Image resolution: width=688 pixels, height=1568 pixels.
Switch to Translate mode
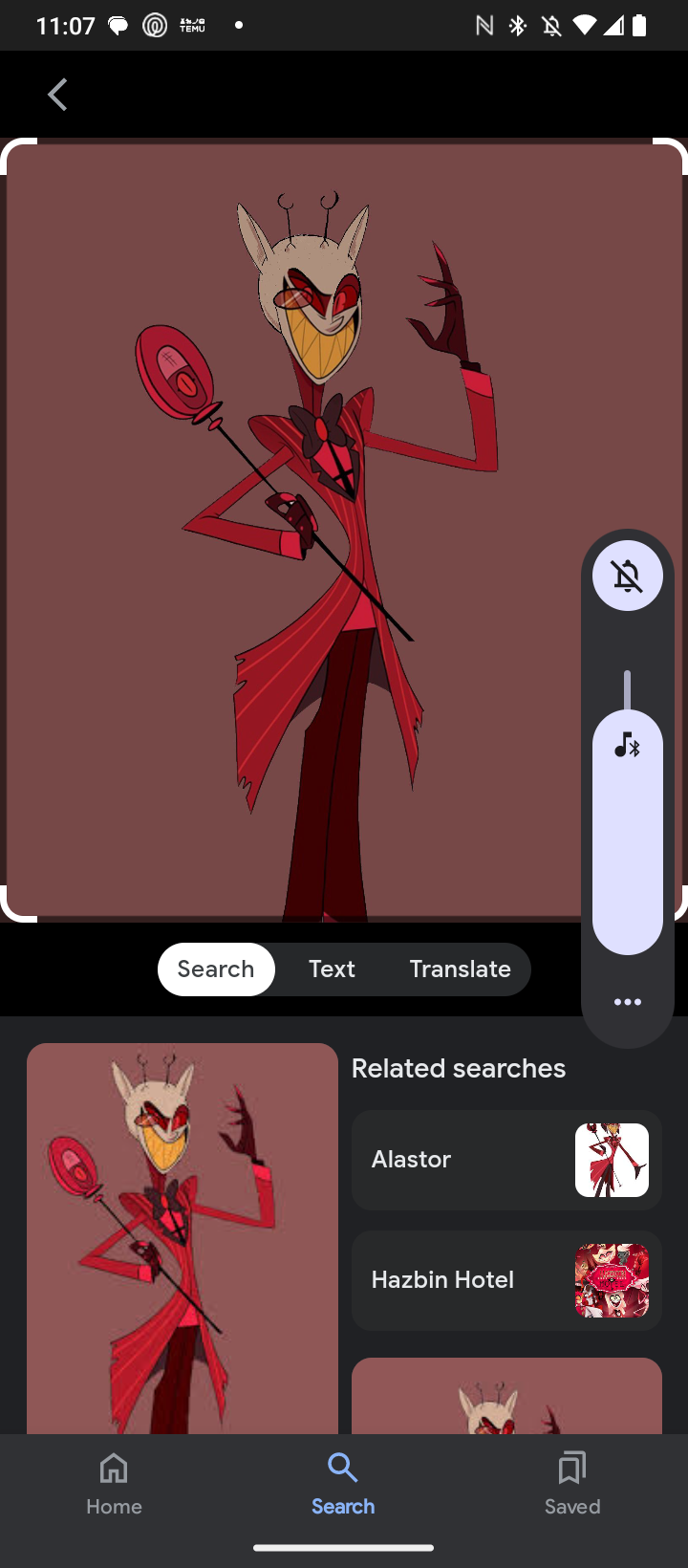click(460, 969)
